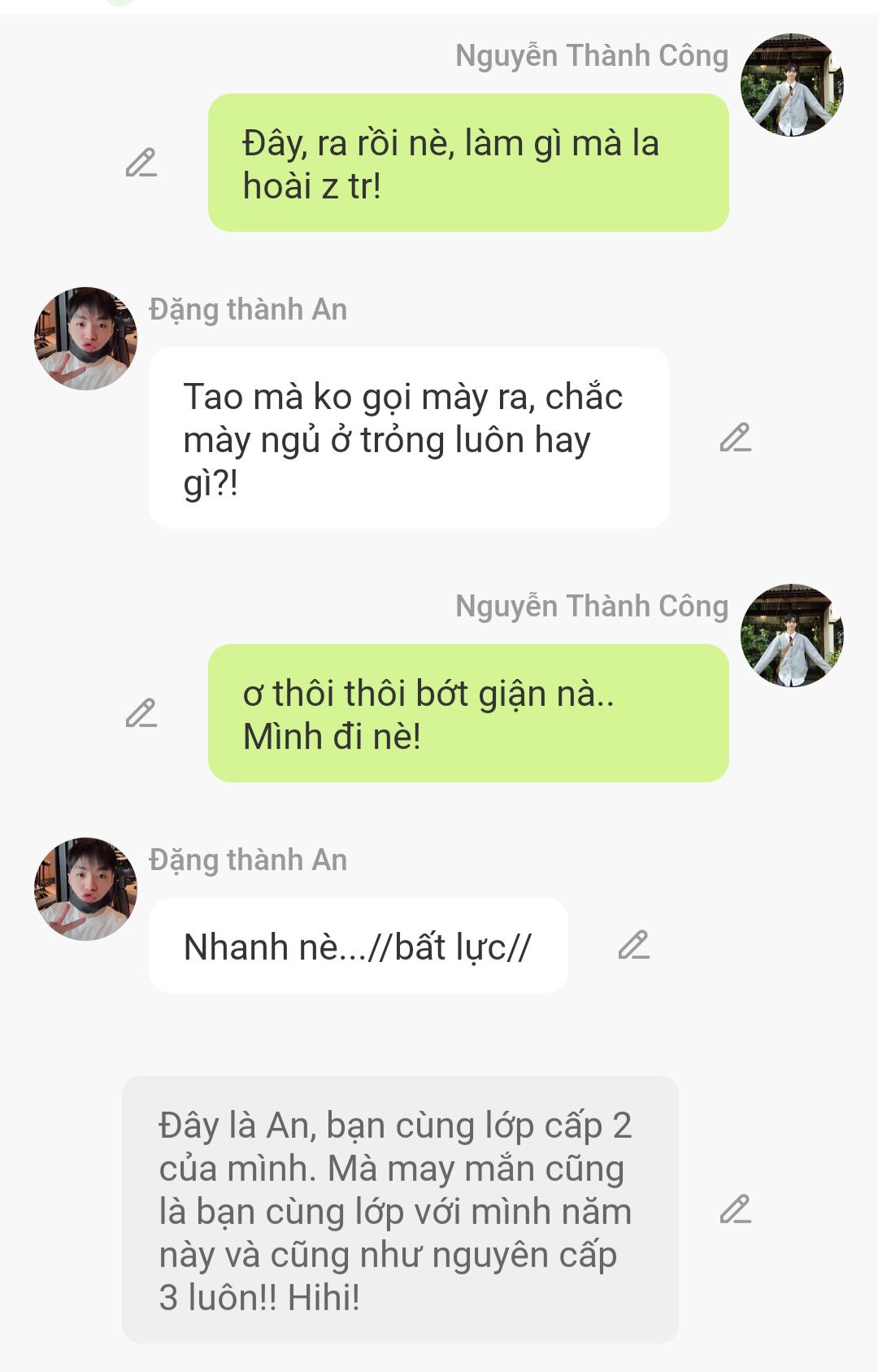The height and width of the screenshot is (1372, 878).
Task: Tap the bubble "Nhanh nè...//bất lực//"
Action: [x=358, y=946]
